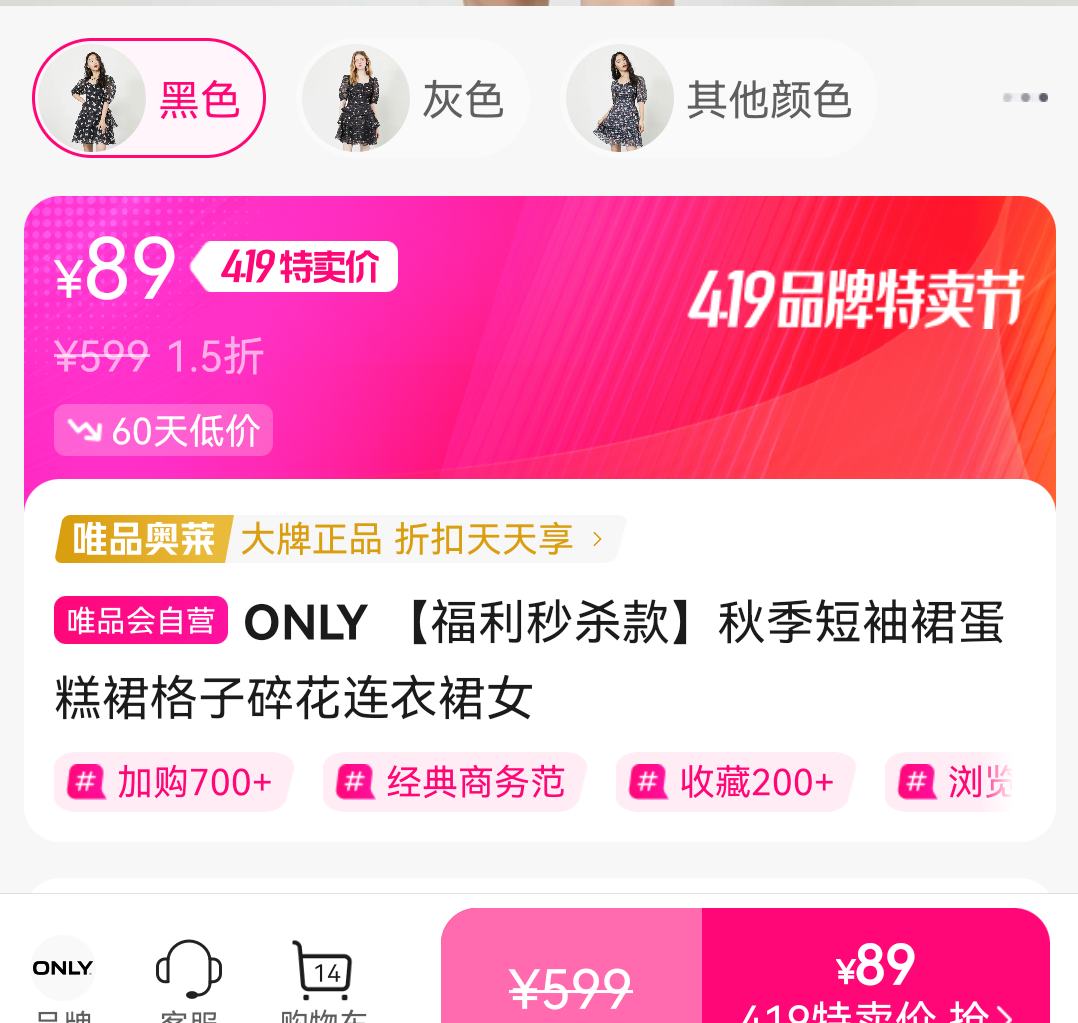Open the 419品牌特卖节 banner
This screenshot has height=1023, width=1078.
click(x=855, y=299)
